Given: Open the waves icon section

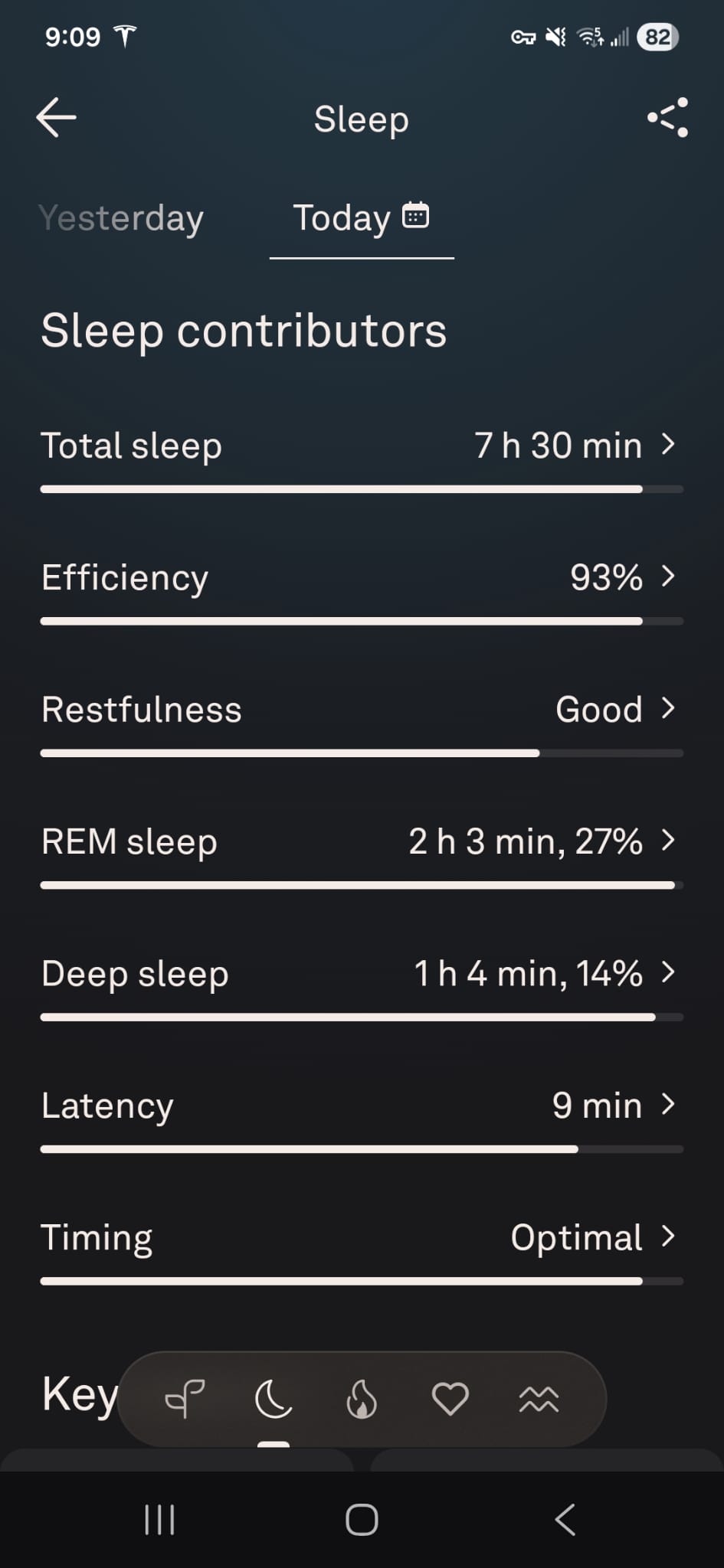Looking at the screenshot, I should point(539,1400).
